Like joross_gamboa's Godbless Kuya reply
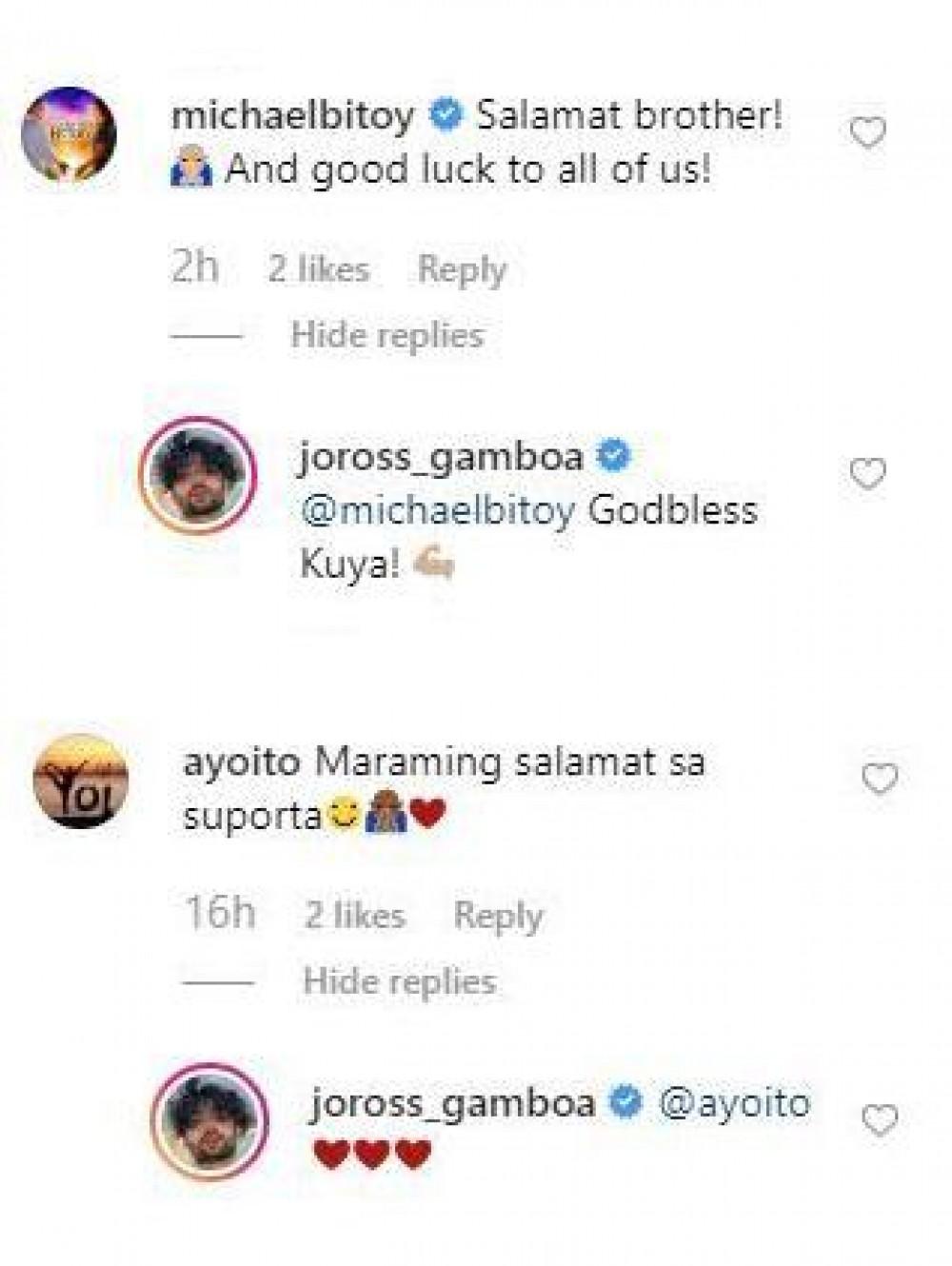The width and height of the screenshot is (952, 1266). pos(867,473)
